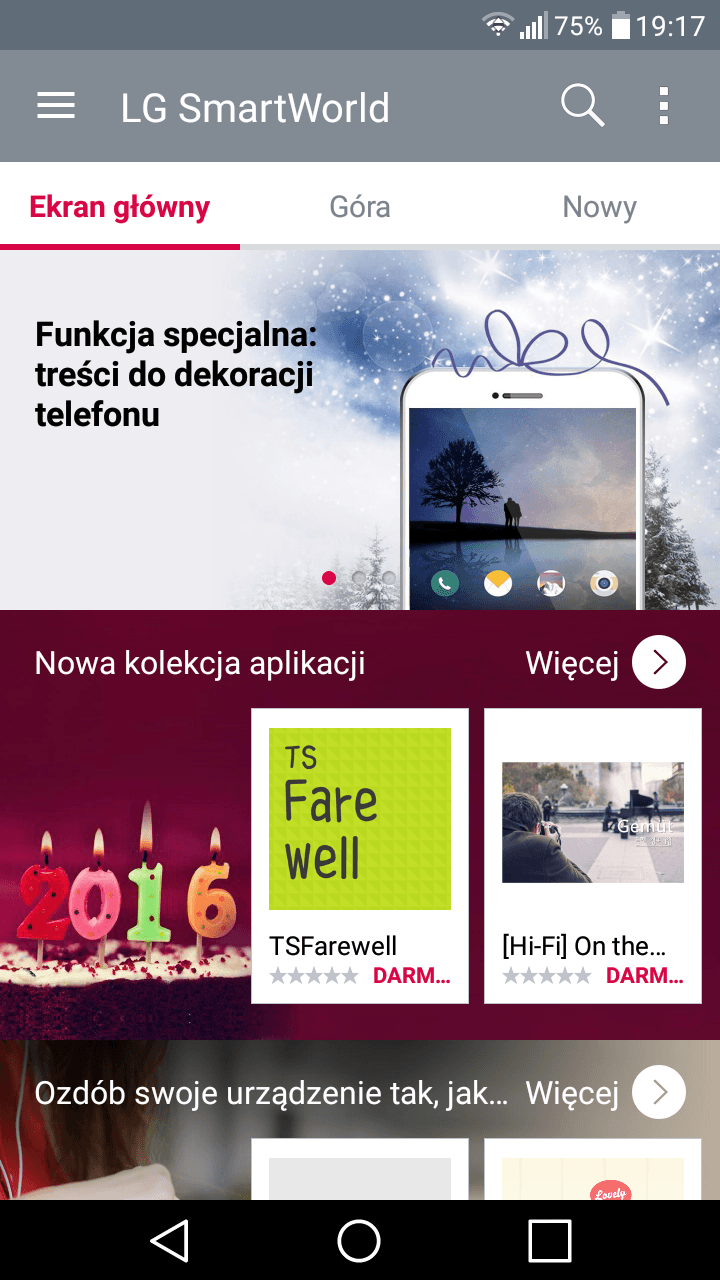Open the three-dot overflow menu
Viewport: 720px width, 1280px height.
(664, 106)
